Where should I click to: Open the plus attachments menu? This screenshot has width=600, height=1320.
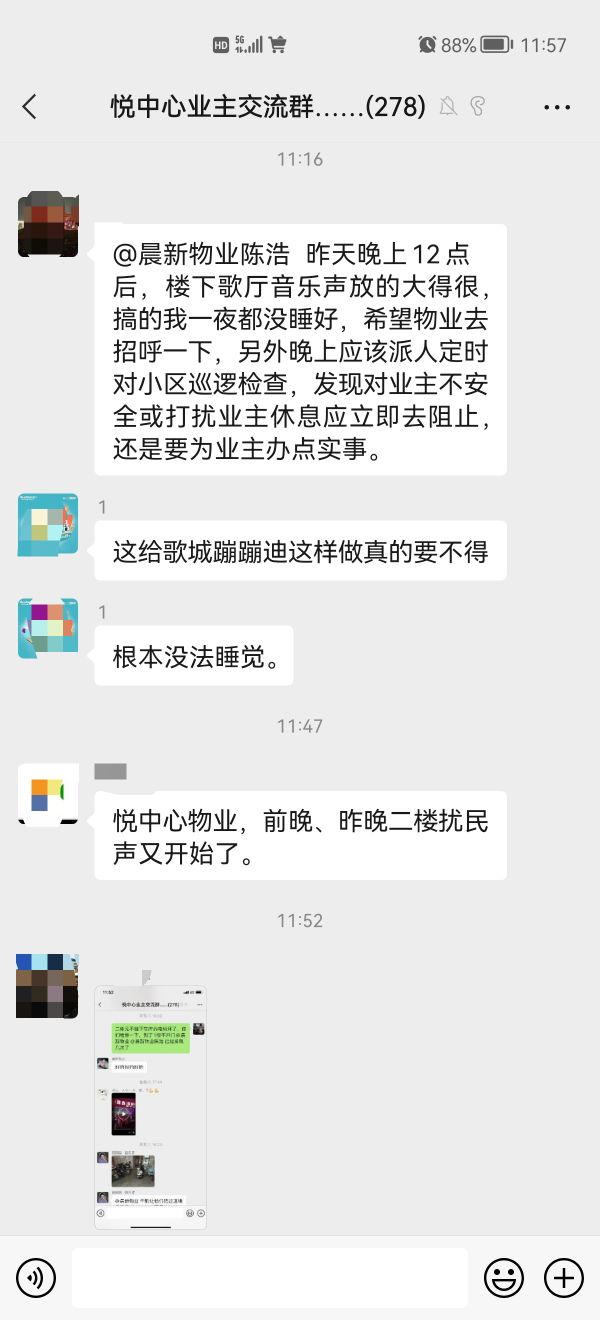(x=563, y=1277)
